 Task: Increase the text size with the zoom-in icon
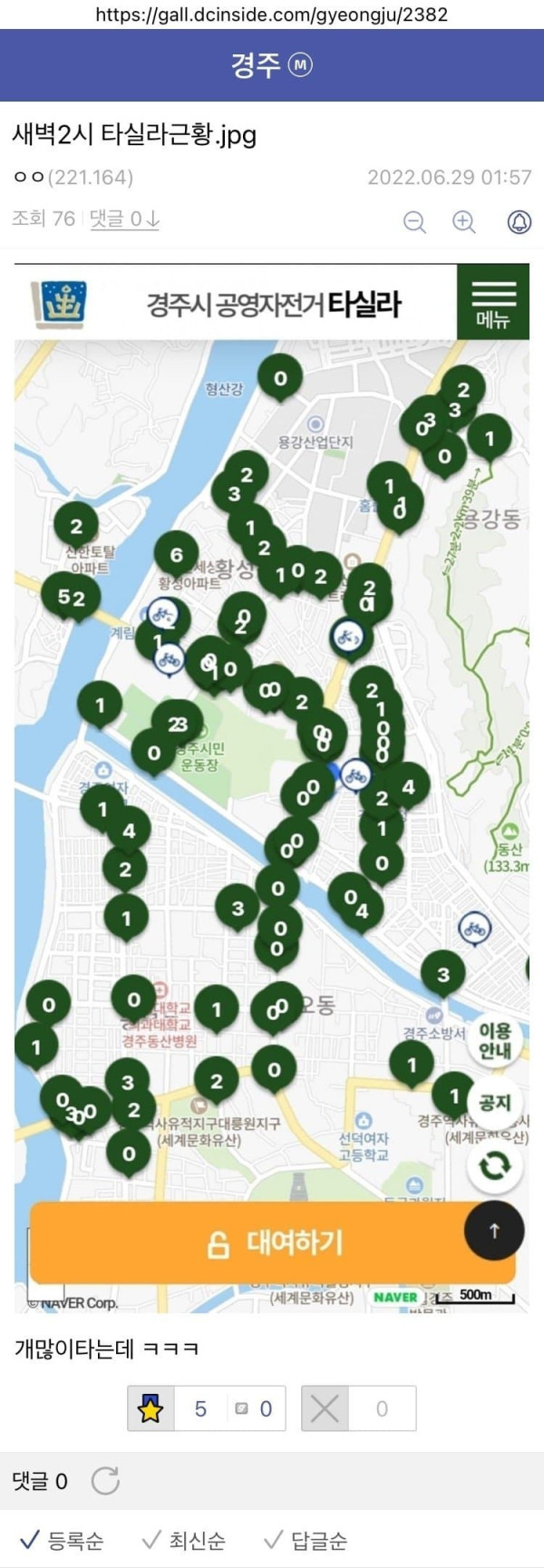coord(464,222)
